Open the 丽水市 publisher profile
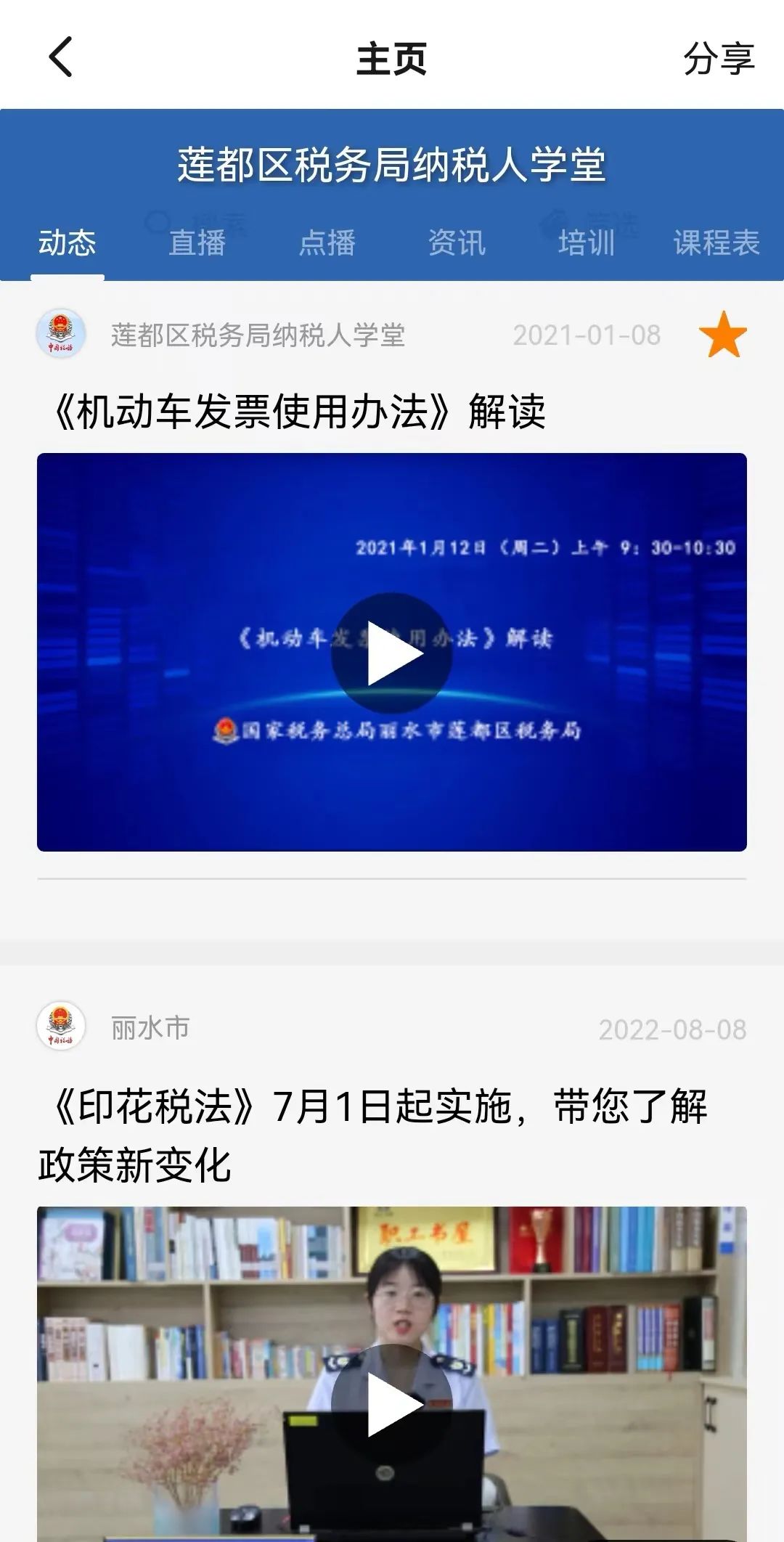 (x=150, y=1027)
